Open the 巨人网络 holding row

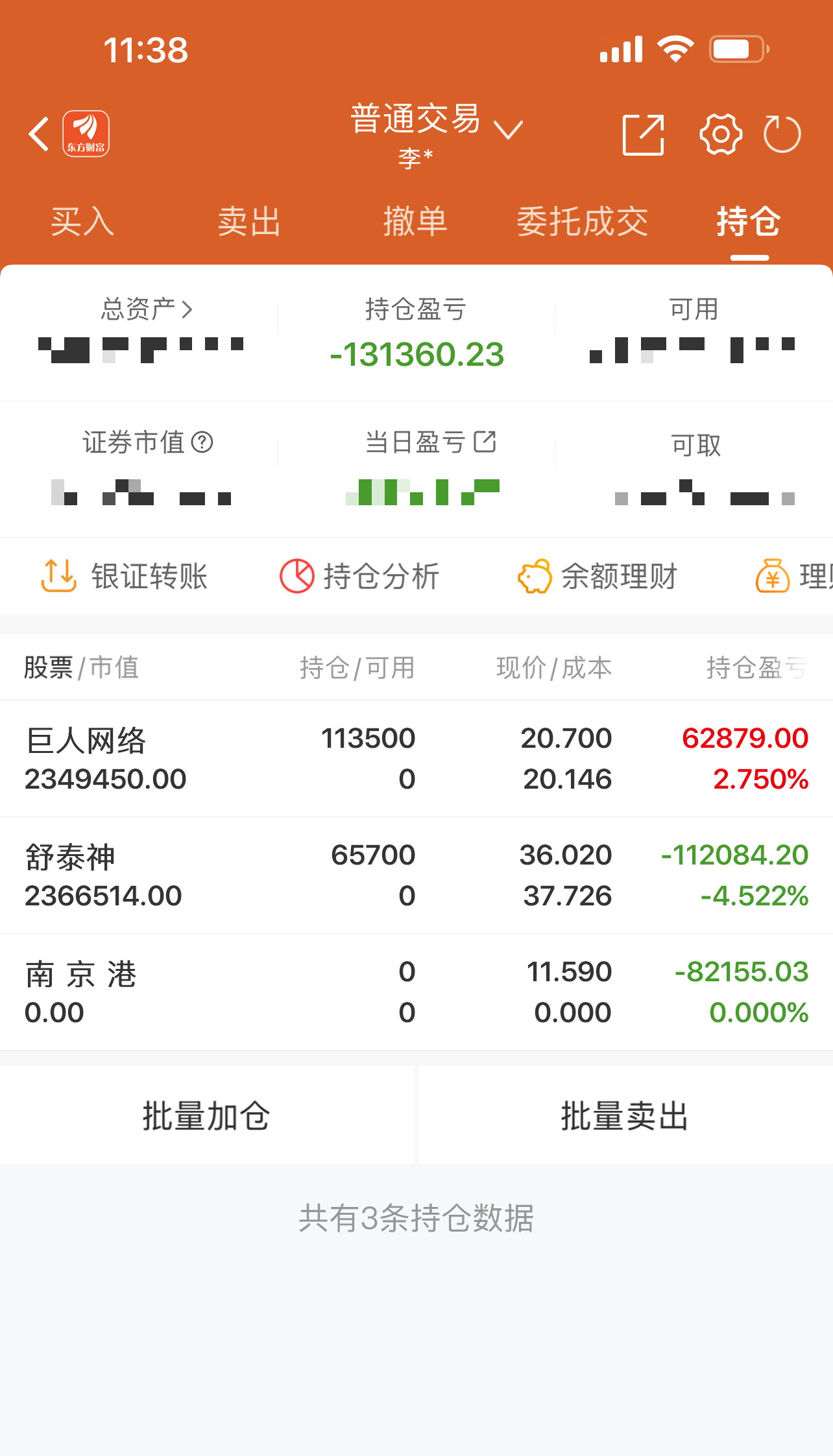coord(416,759)
